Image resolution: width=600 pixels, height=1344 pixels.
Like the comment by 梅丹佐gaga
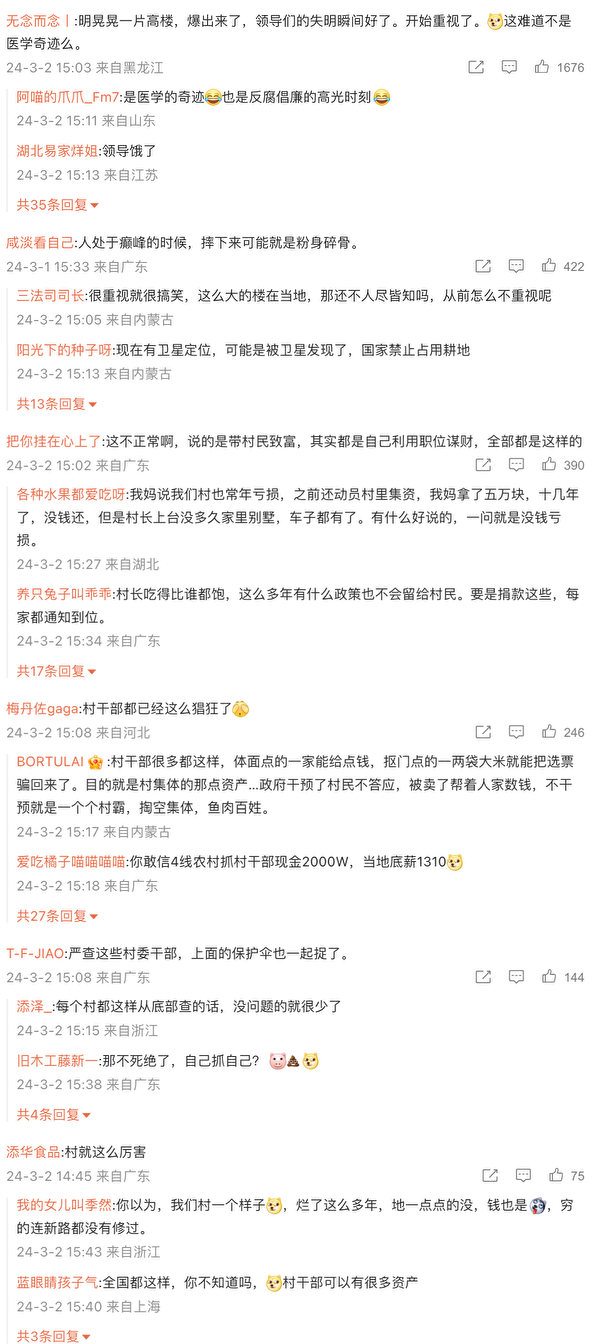coord(548,732)
